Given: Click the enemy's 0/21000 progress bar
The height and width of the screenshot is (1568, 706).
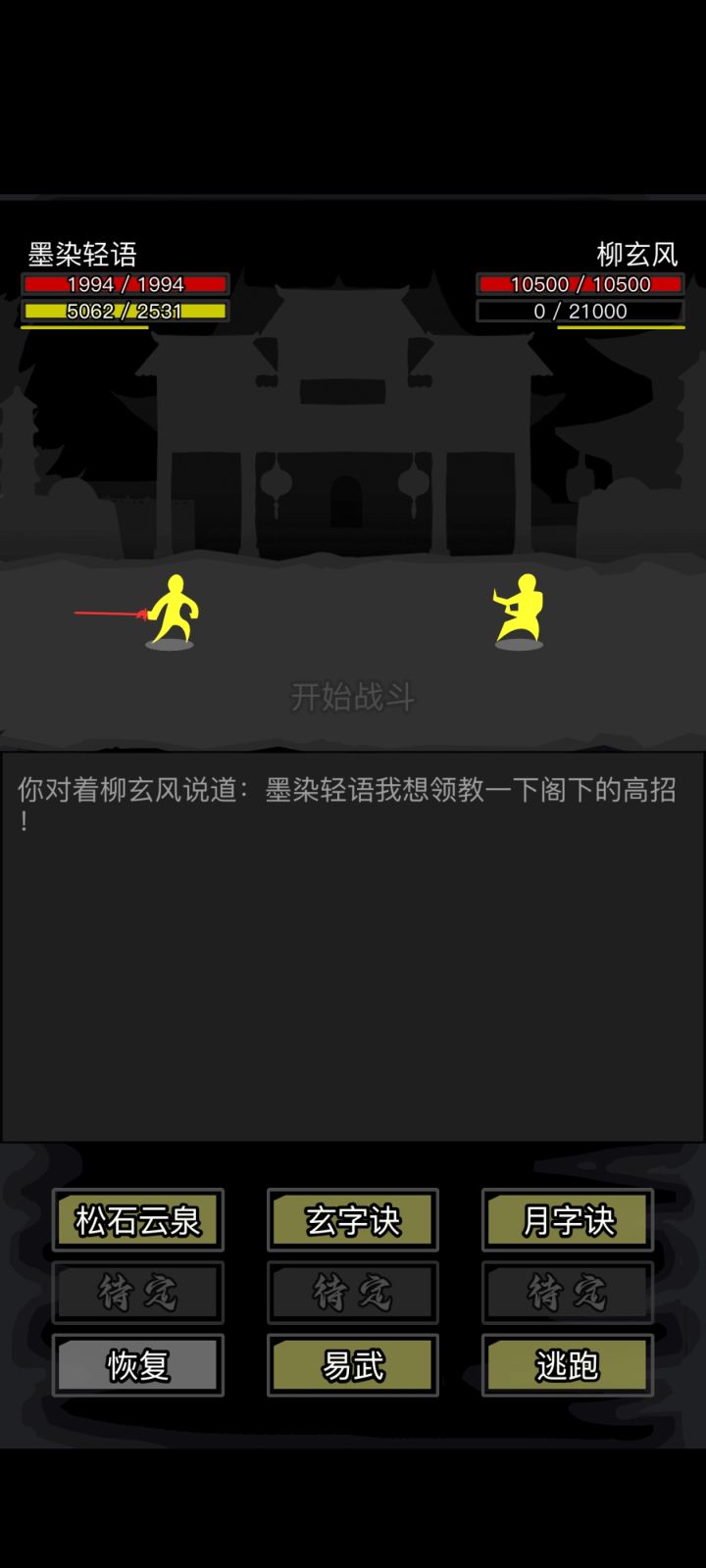Looking at the screenshot, I should [580, 312].
